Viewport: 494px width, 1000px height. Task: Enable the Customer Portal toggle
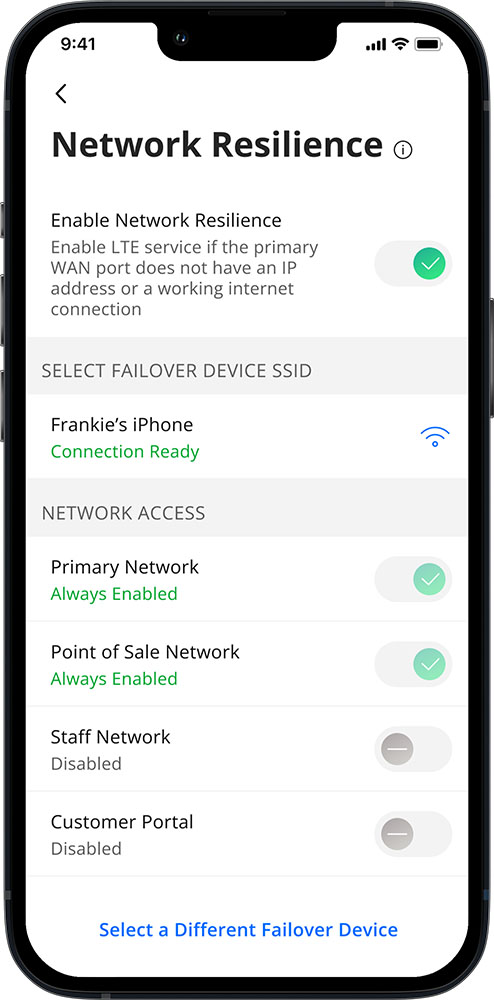[x=413, y=834]
